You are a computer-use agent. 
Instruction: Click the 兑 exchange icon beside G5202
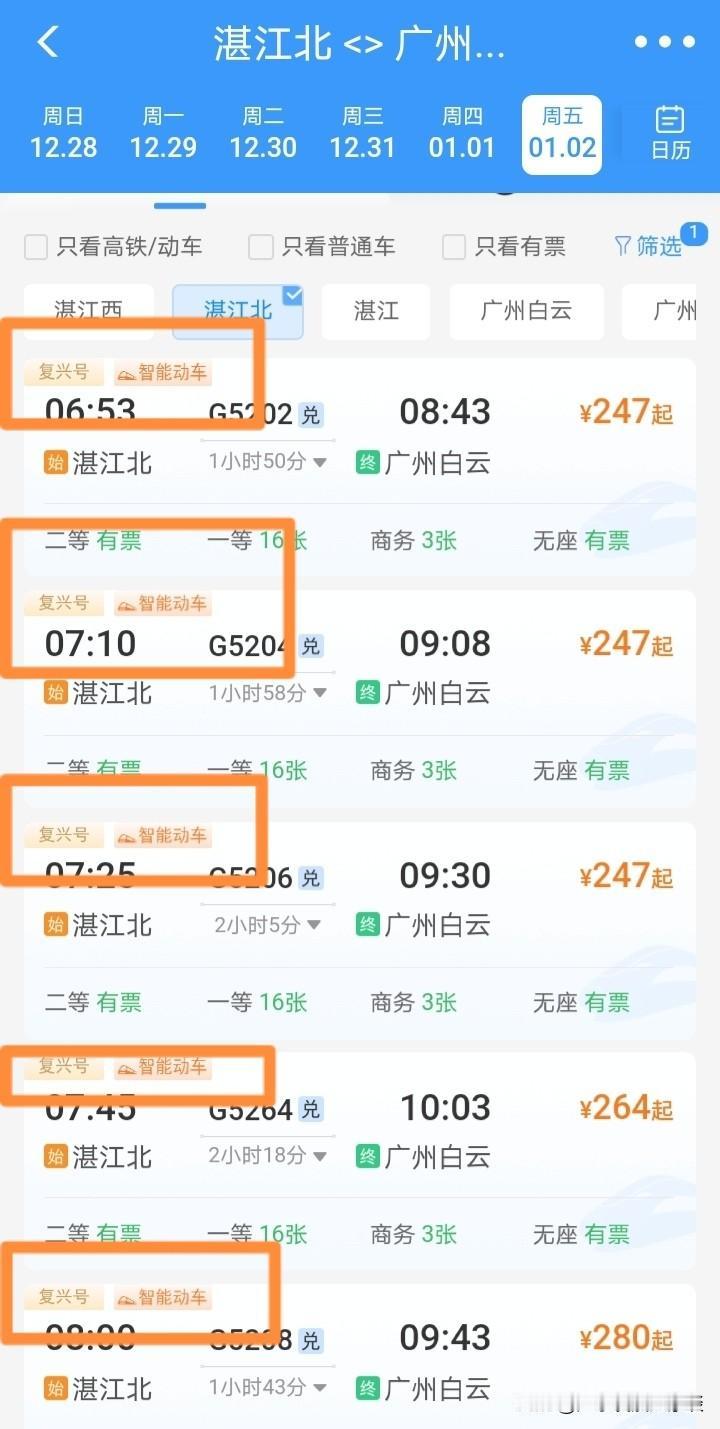pyautogui.click(x=310, y=414)
